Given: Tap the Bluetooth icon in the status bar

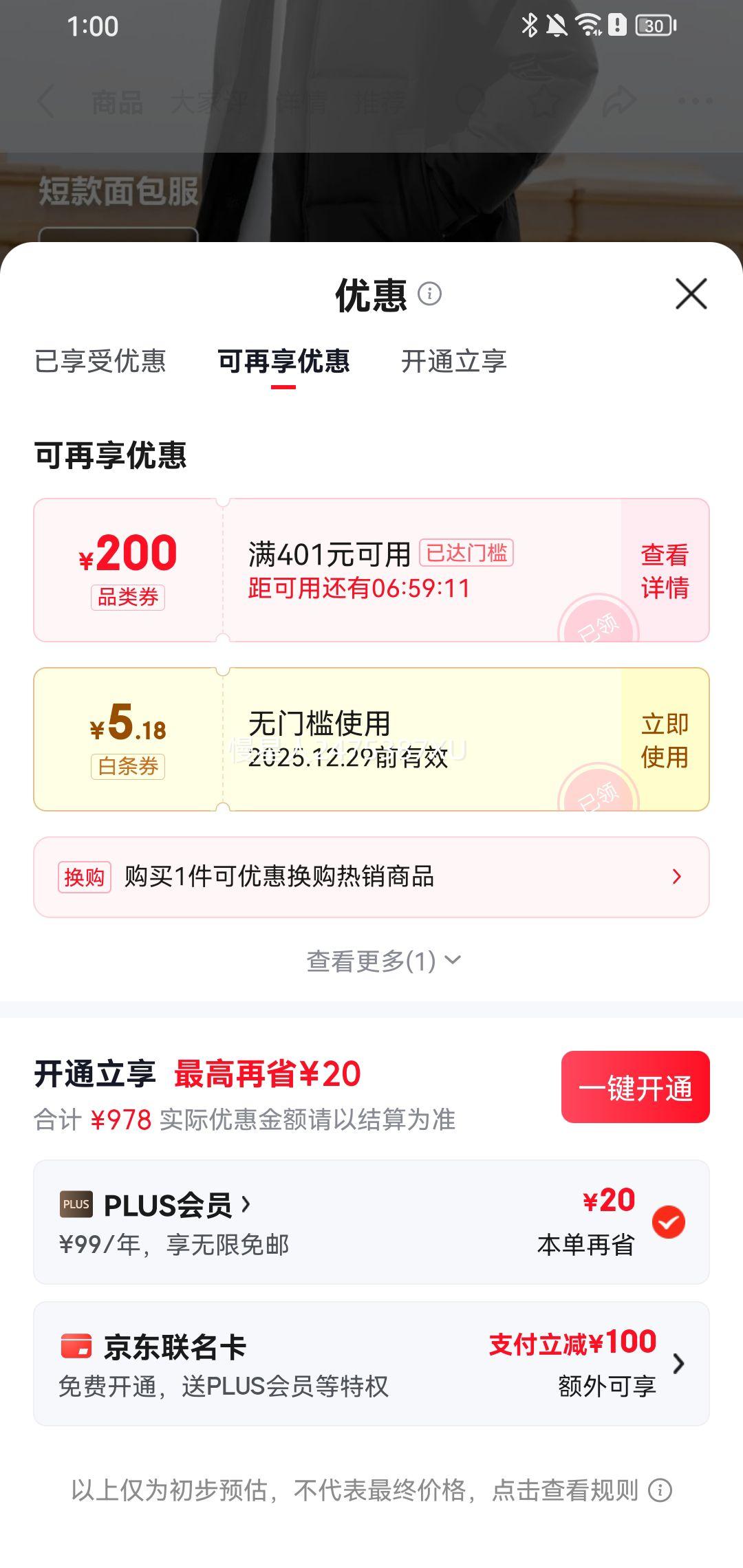Looking at the screenshot, I should coord(530,26).
